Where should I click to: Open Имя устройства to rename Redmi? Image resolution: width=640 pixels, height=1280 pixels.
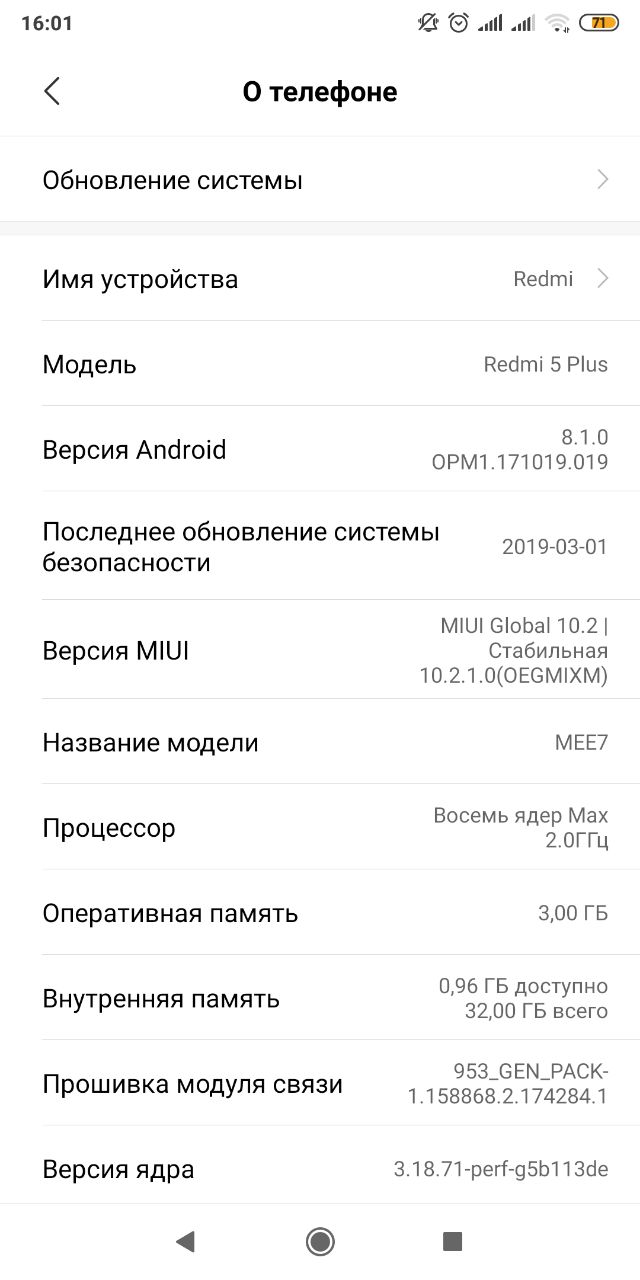click(x=320, y=279)
